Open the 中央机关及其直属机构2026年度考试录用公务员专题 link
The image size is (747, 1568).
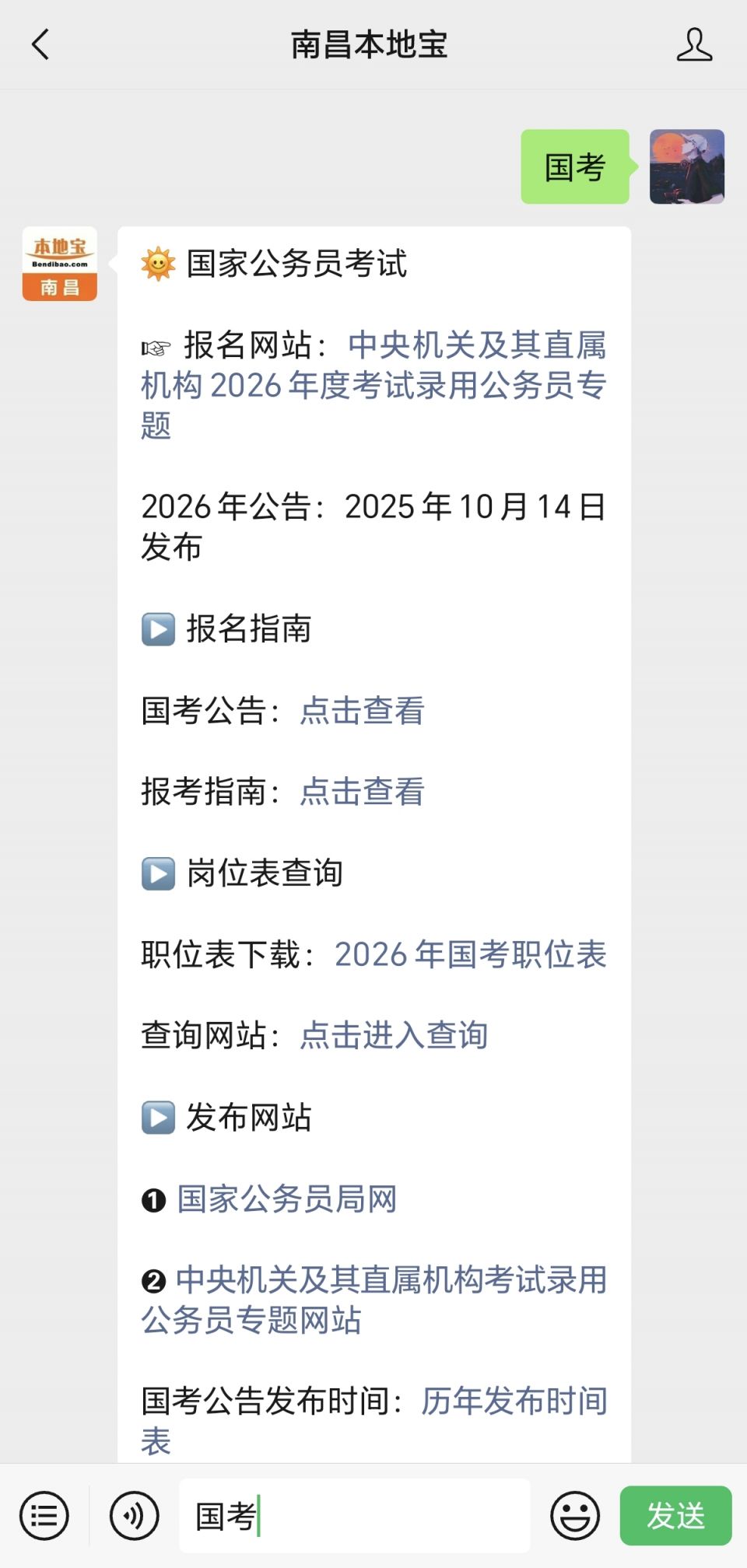pyautogui.click(x=373, y=385)
